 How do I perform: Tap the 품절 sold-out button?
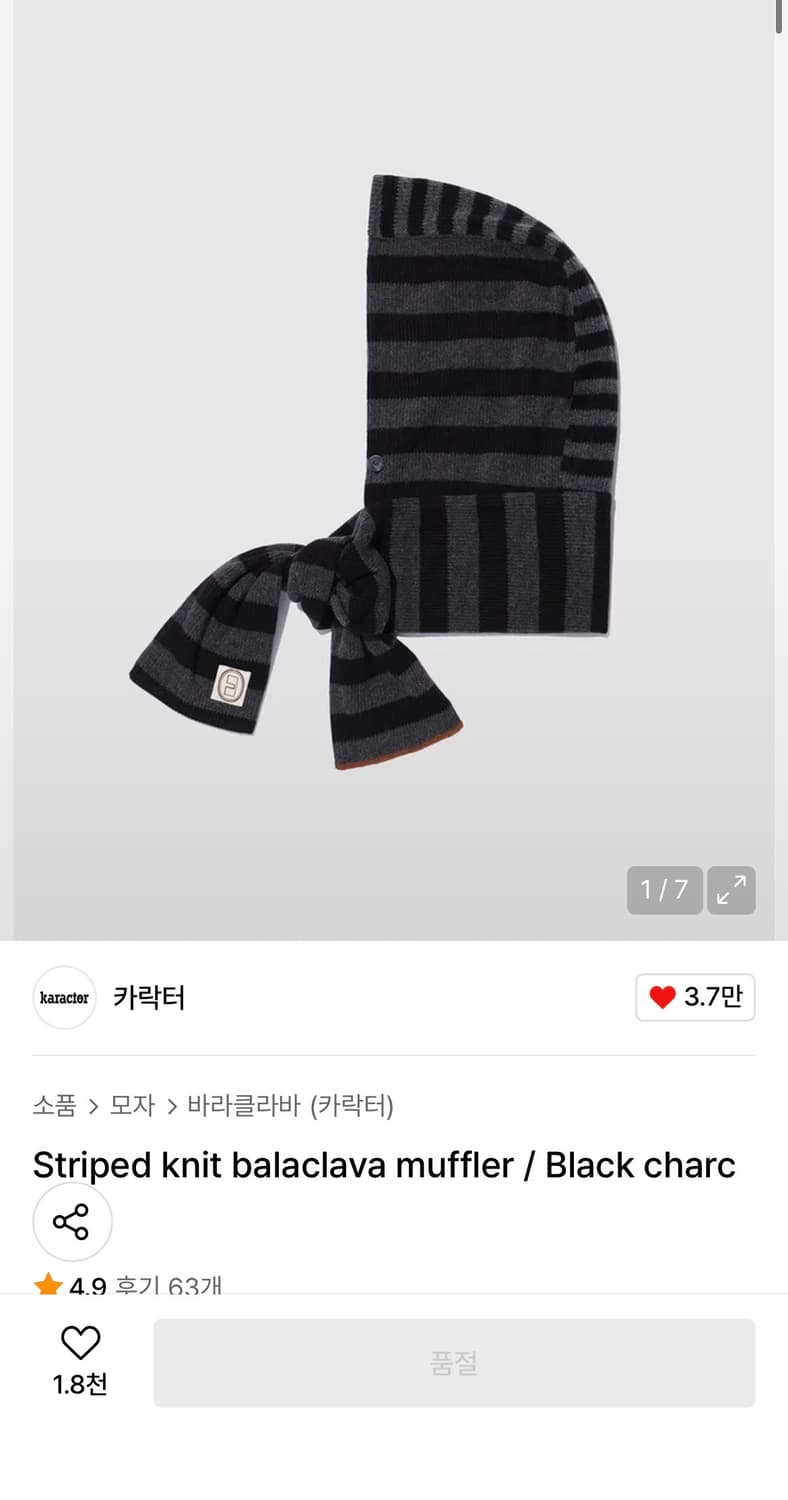(x=455, y=1362)
